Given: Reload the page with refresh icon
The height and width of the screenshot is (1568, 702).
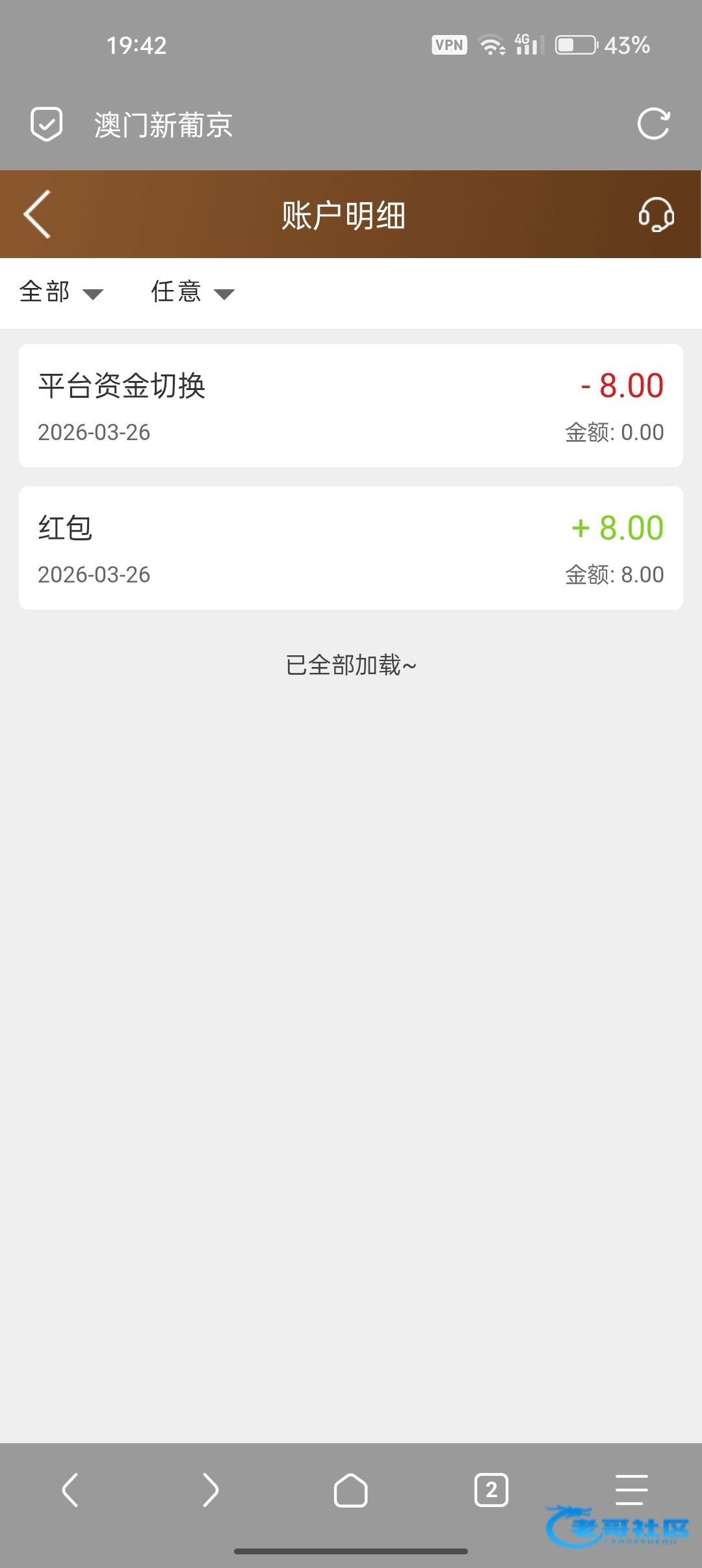Looking at the screenshot, I should [653, 124].
